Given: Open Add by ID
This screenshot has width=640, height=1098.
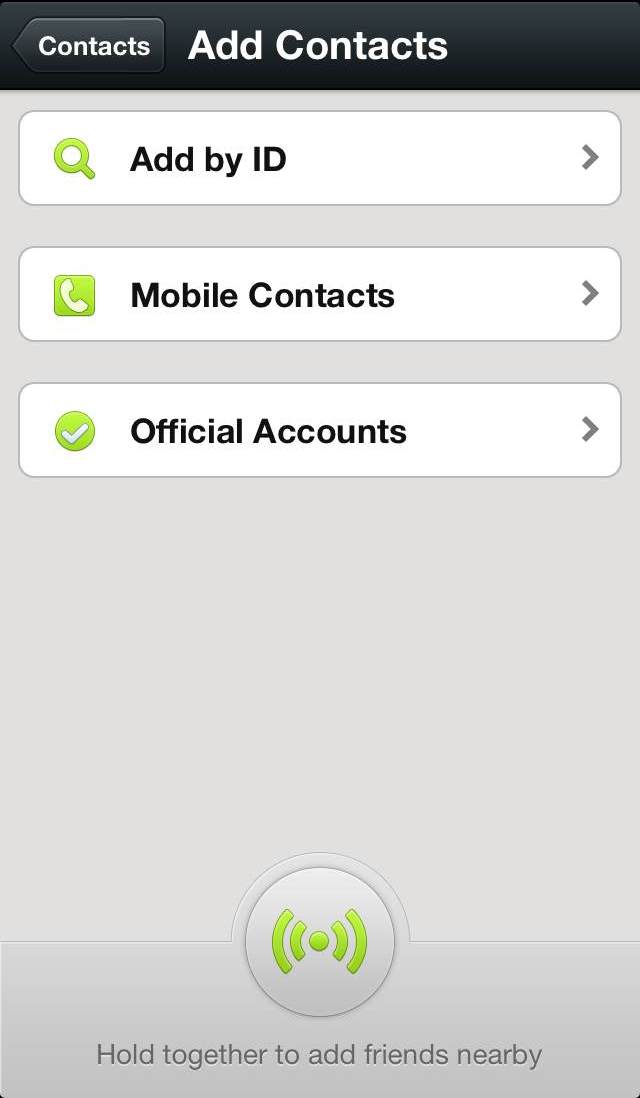Looking at the screenshot, I should click(320, 159).
